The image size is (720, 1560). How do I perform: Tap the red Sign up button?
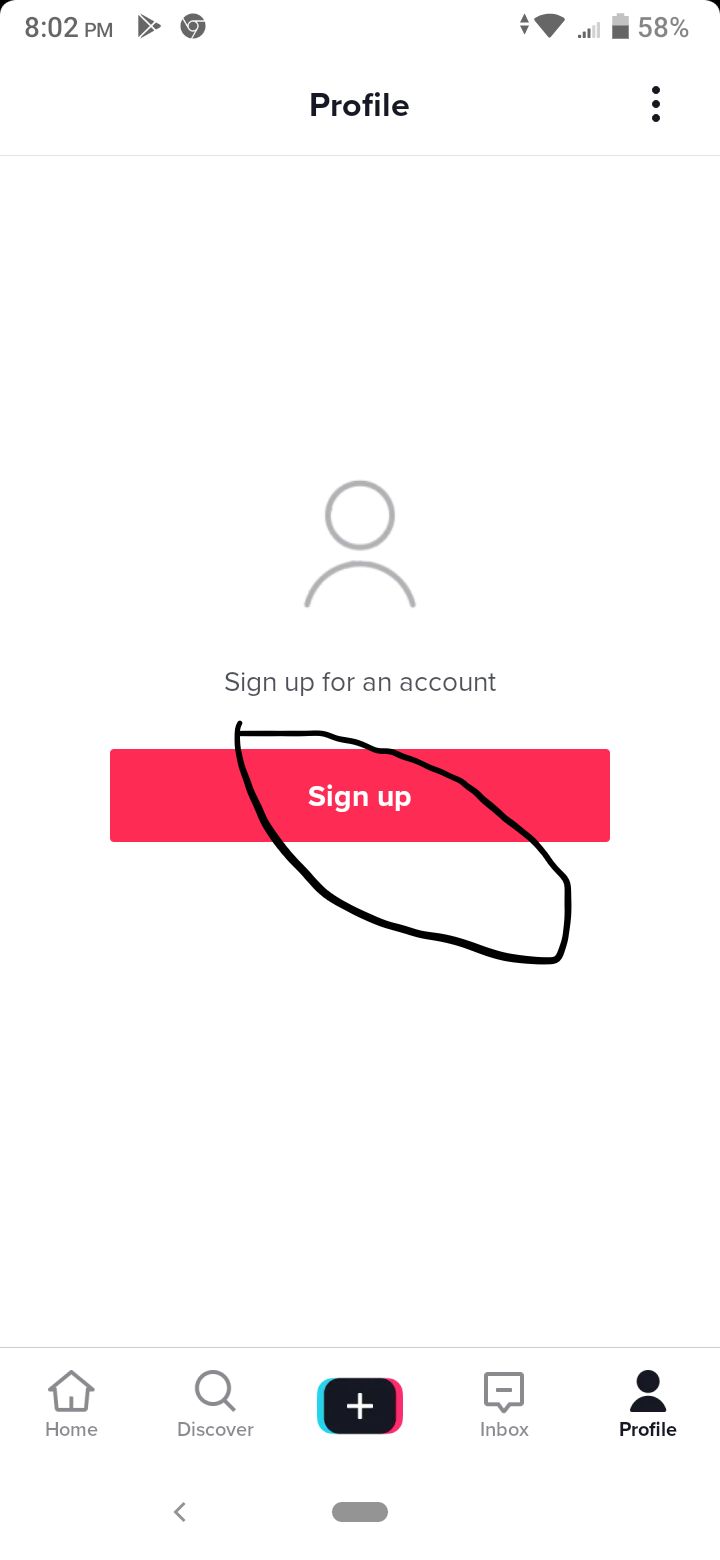(x=360, y=795)
